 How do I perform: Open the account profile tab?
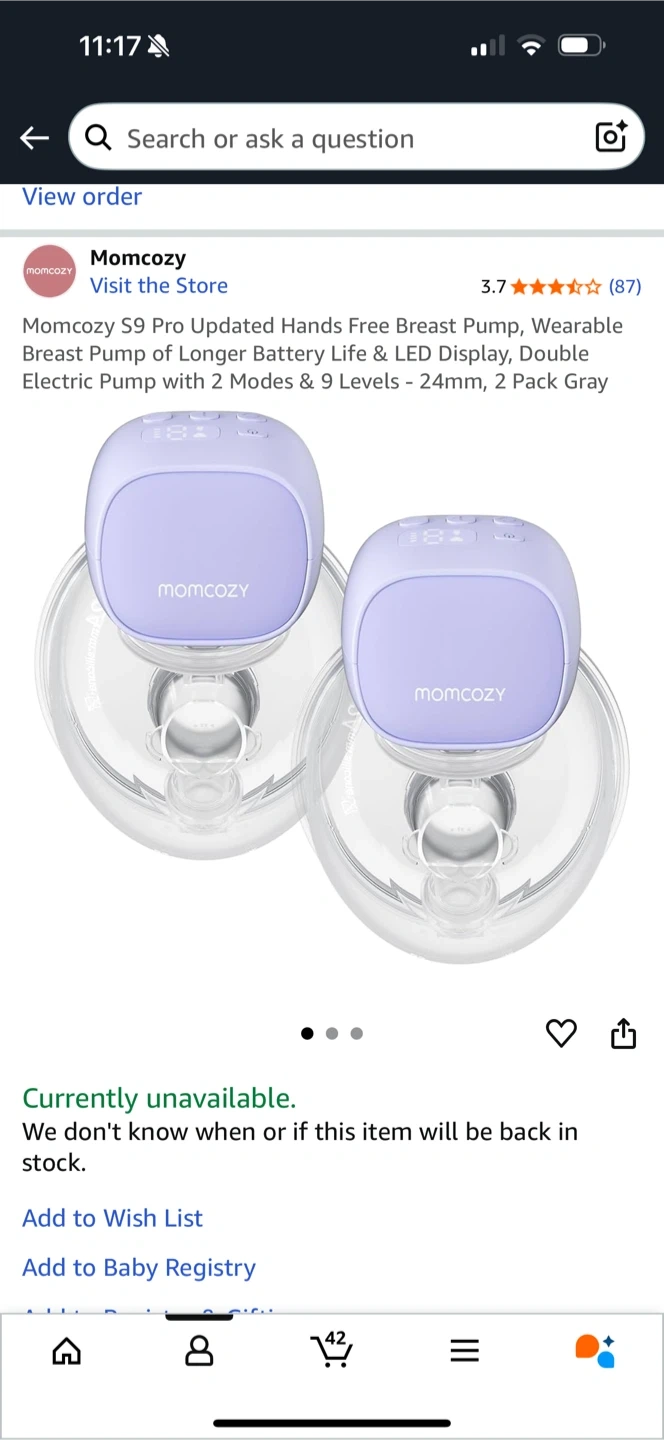[x=199, y=1351]
